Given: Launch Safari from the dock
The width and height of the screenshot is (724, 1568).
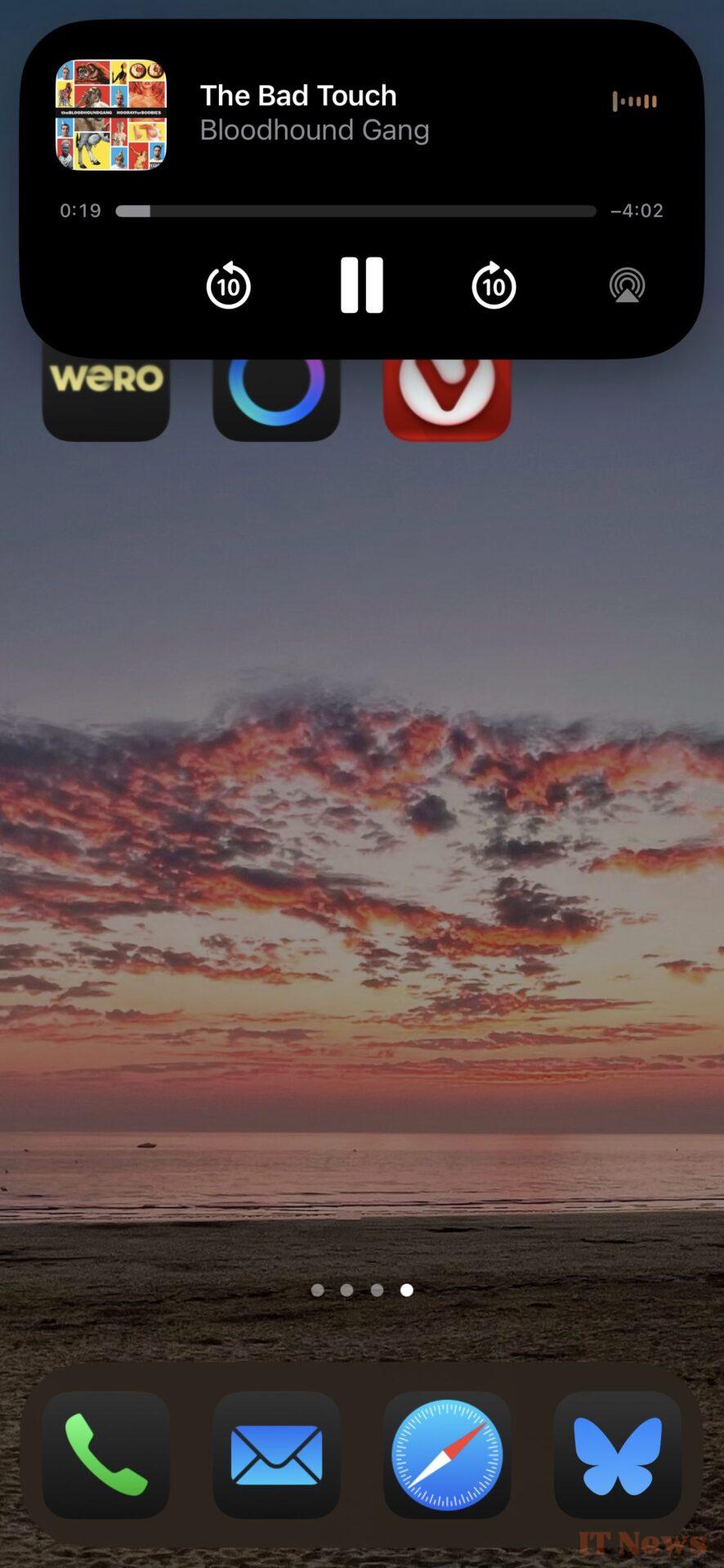Looking at the screenshot, I should click(447, 1455).
